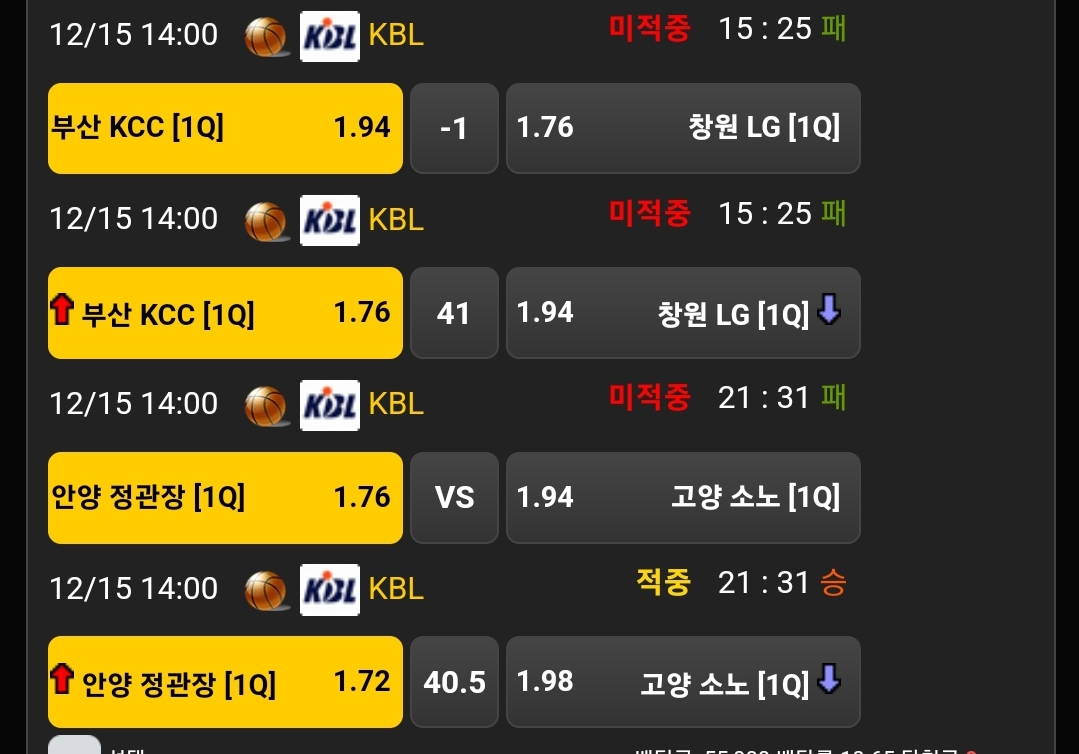The height and width of the screenshot is (754, 1079).
Task: Select 안양 정관장 [1Q] over at 1.72
Action: (225, 682)
